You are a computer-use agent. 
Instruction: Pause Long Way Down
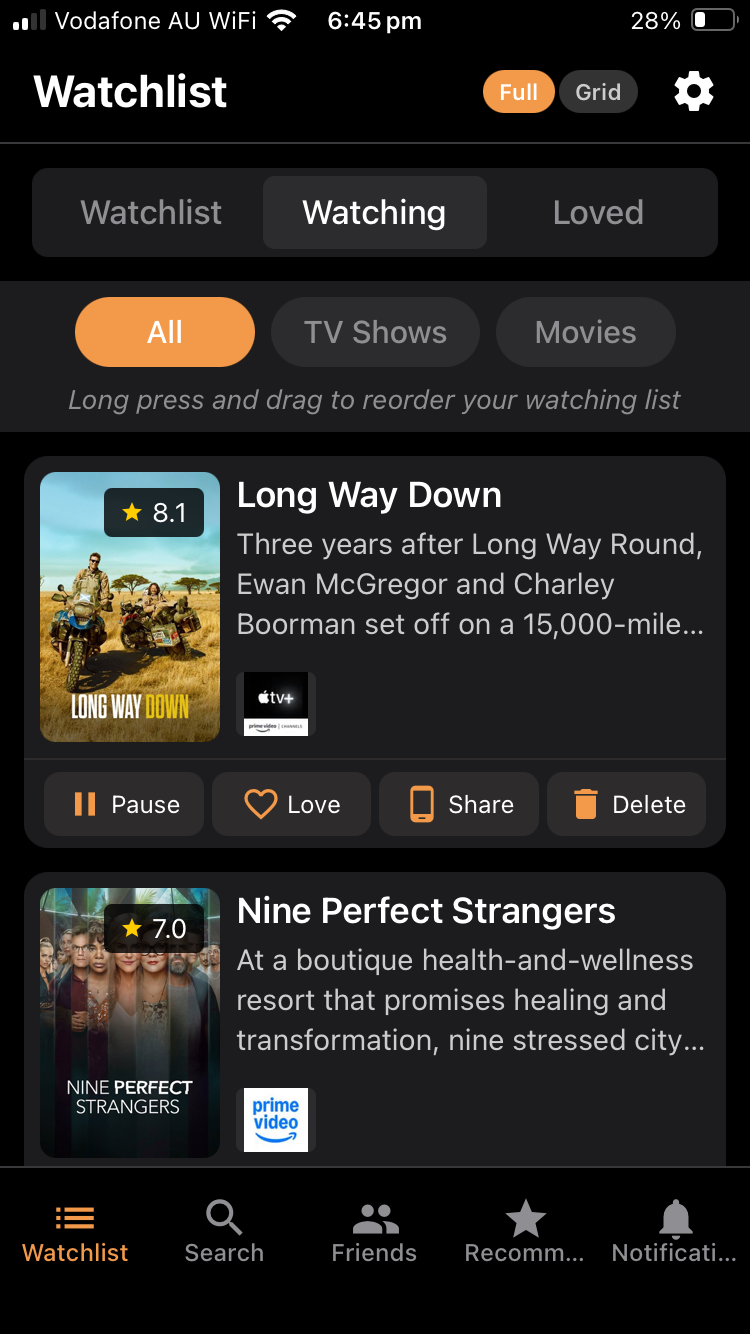coord(123,803)
